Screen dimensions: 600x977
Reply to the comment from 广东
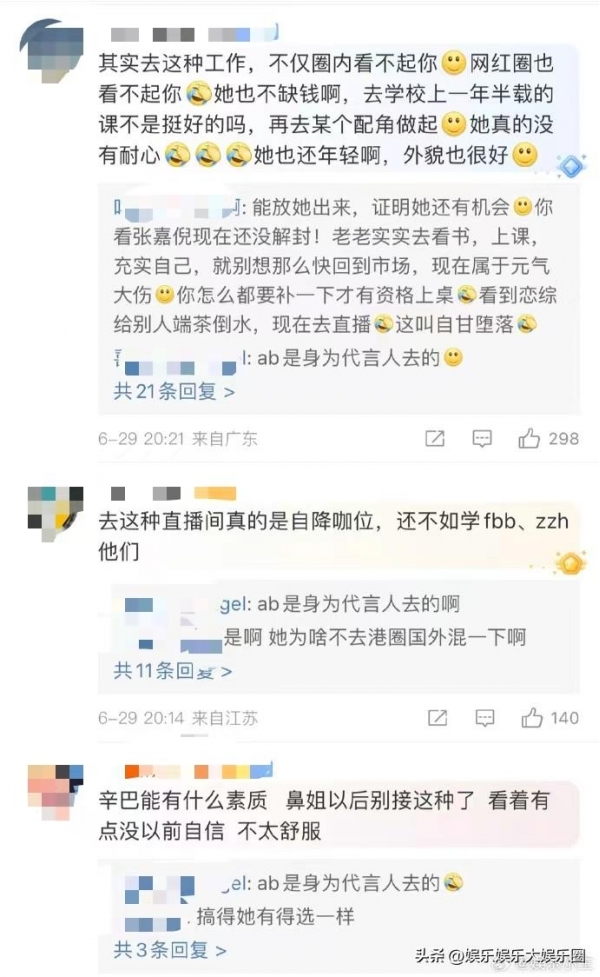[482, 438]
